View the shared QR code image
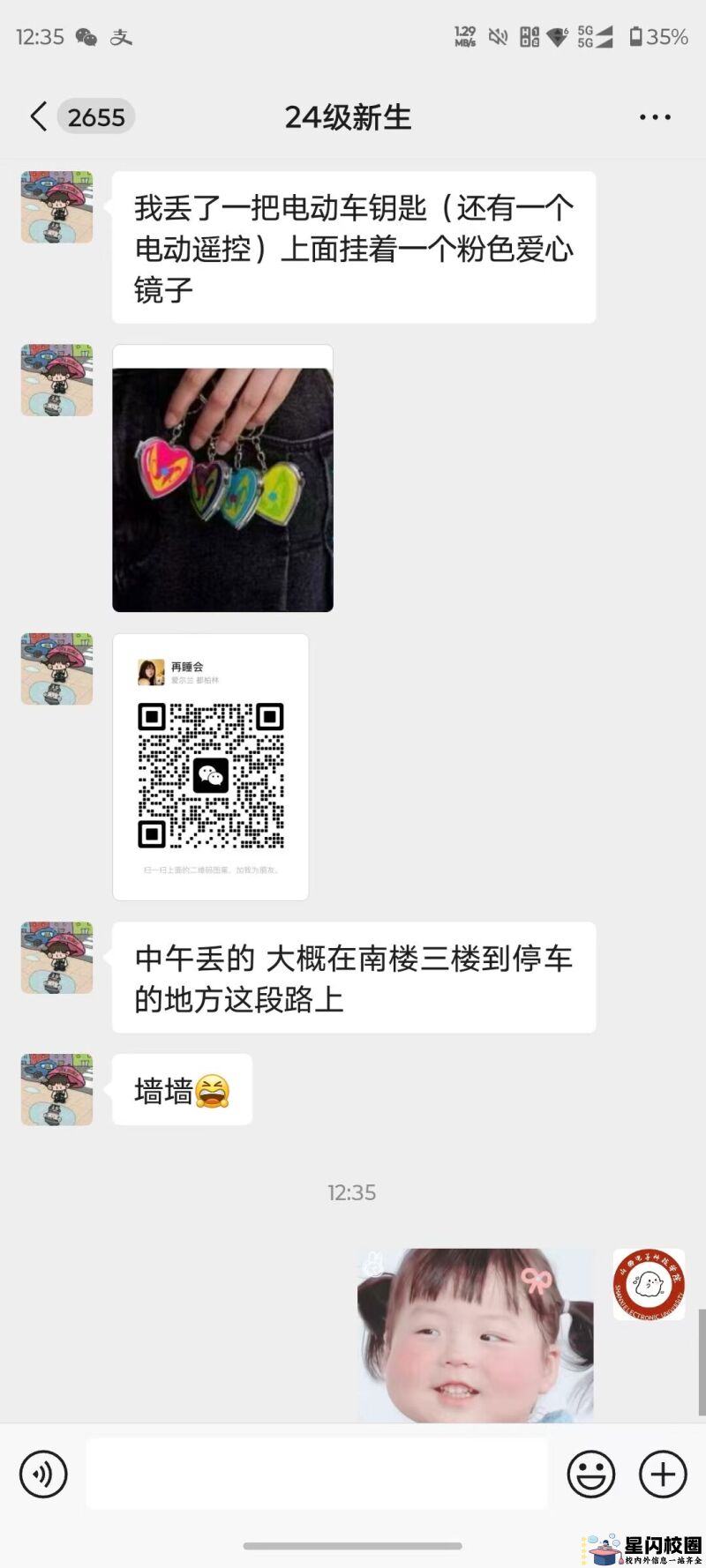 pyautogui.click(x=211, y=766)
